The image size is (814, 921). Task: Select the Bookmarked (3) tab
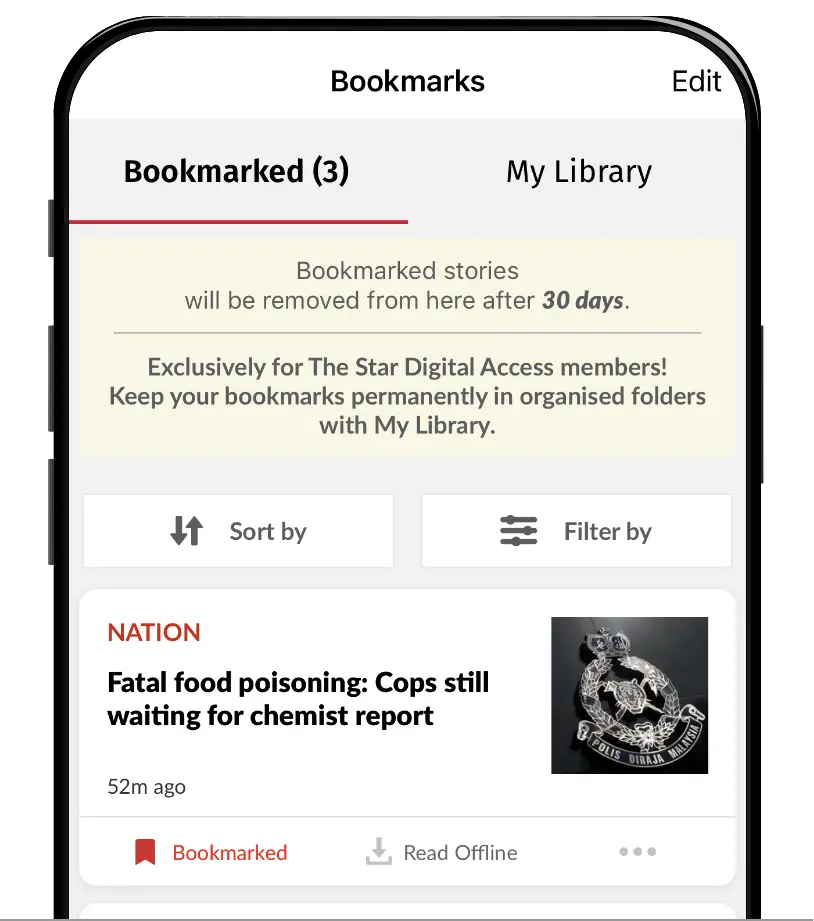pyautogui.click(x=236, y=172)
